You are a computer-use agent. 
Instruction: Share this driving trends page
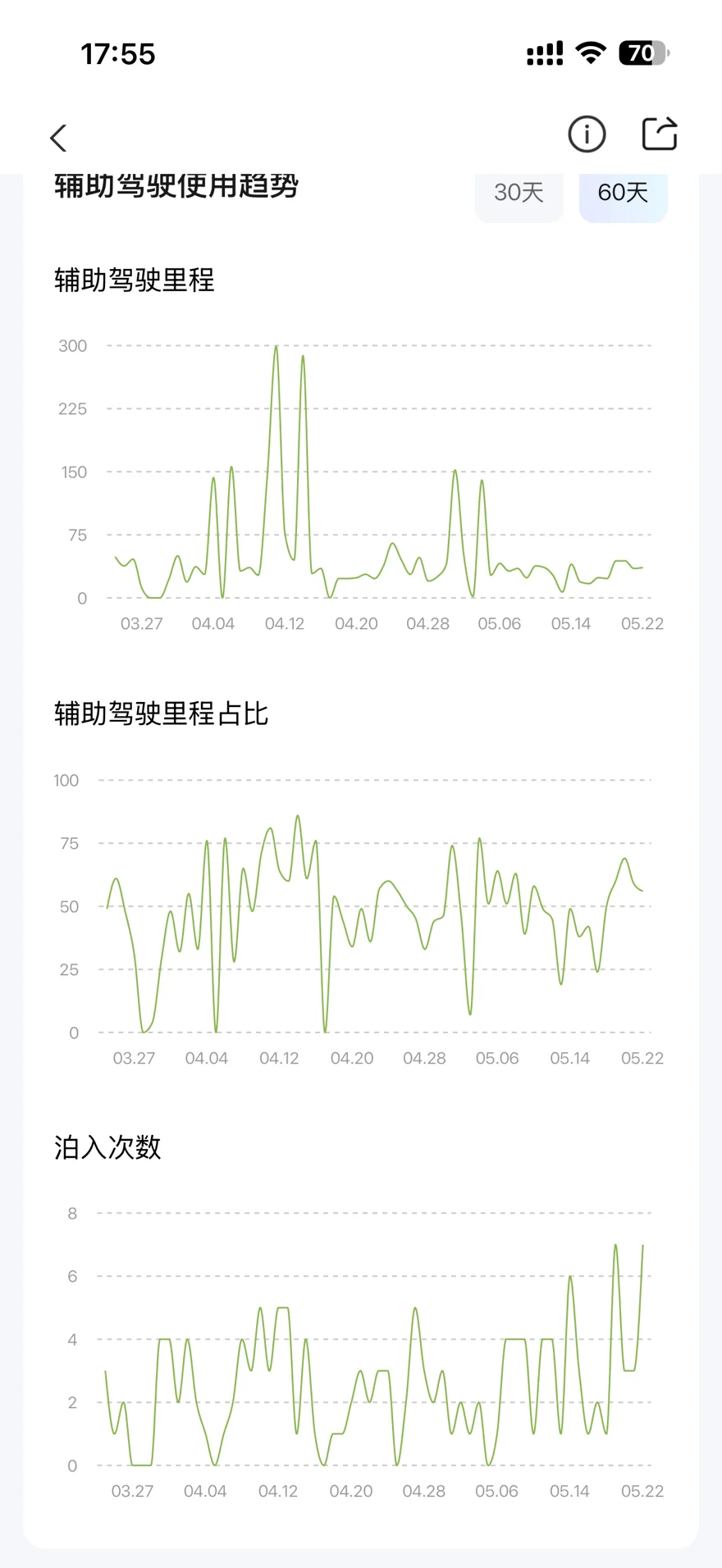[x=660, y=134]
